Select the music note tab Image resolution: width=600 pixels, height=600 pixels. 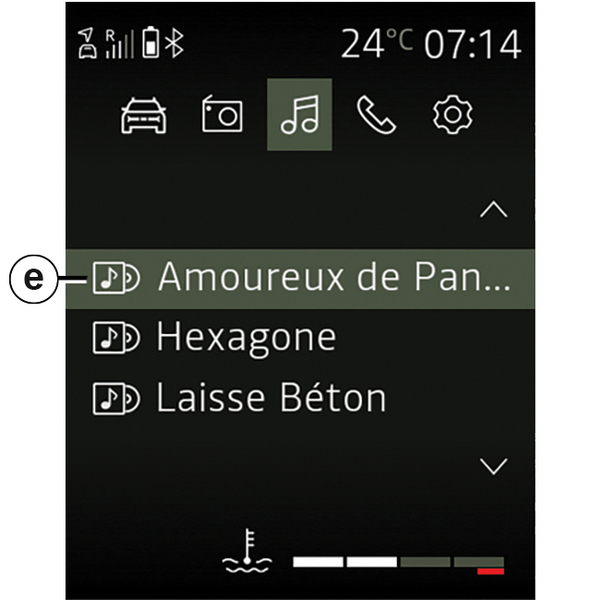(298, 118)
